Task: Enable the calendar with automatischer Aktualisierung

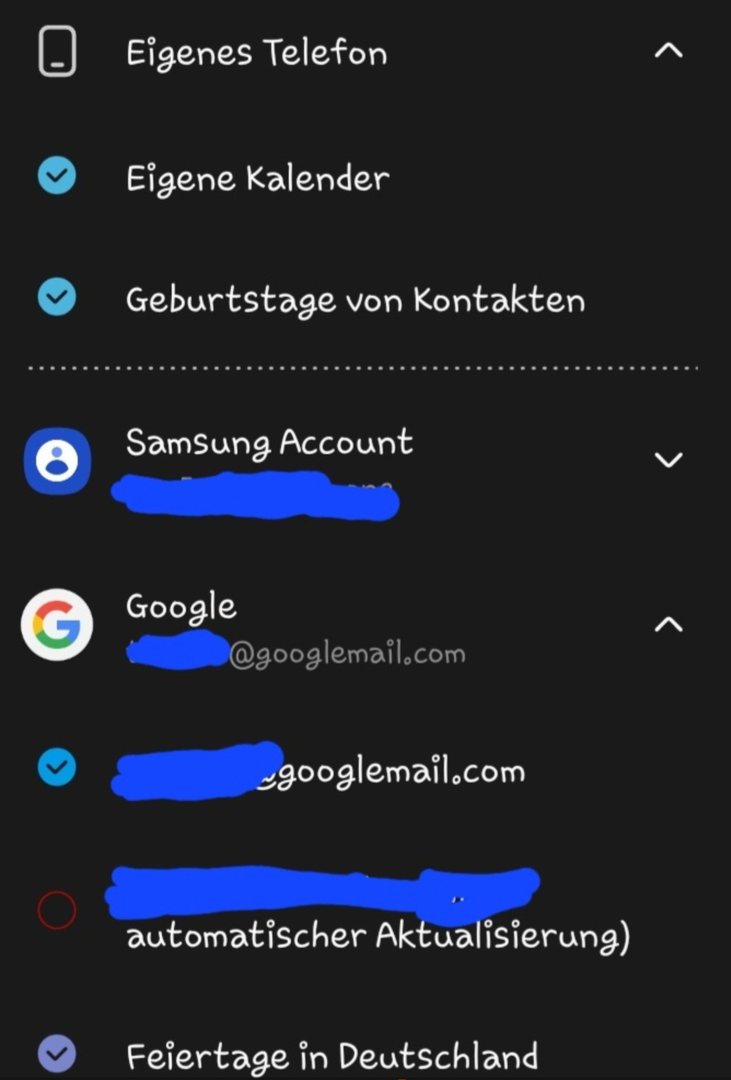Action: pyautogui.click(x=56, y=910)
